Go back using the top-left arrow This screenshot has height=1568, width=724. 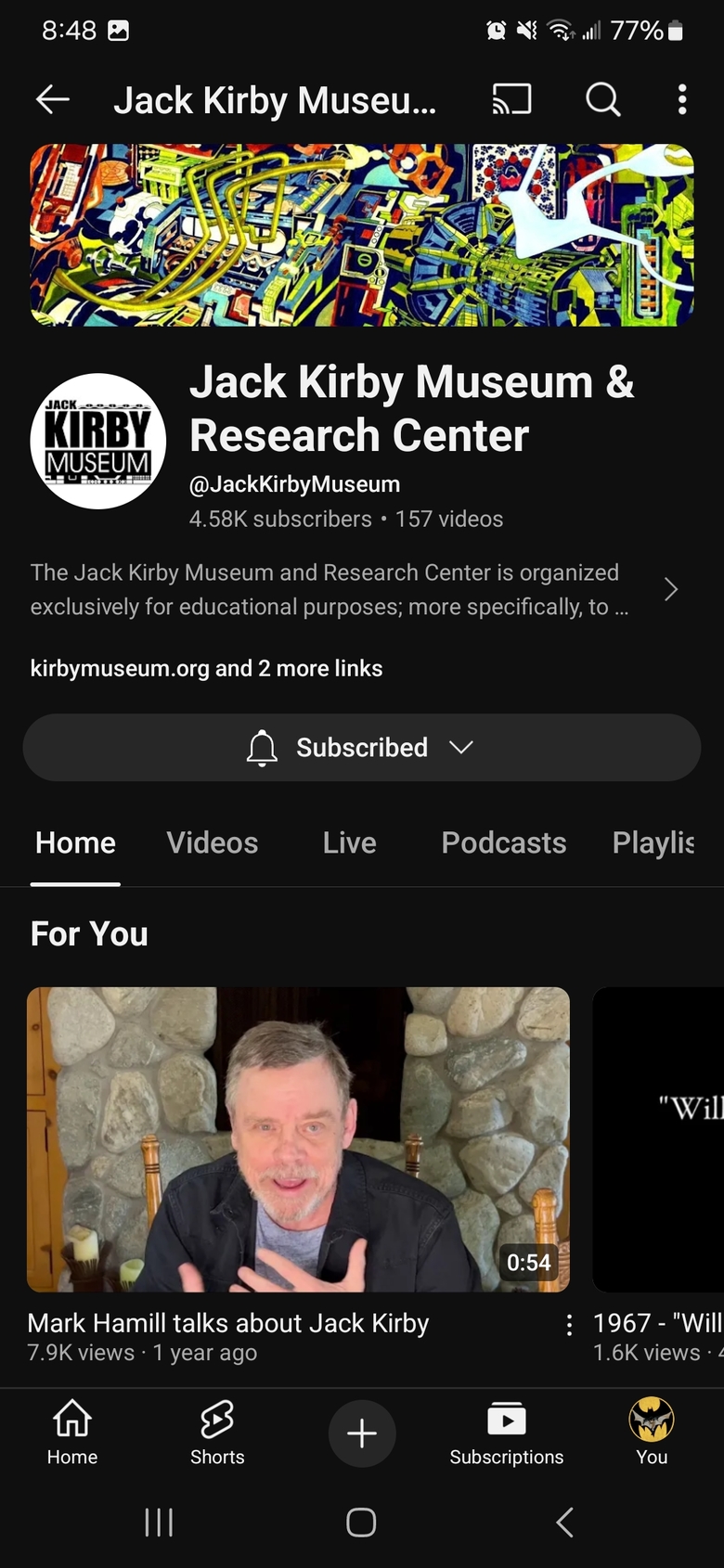click(53, 99)
